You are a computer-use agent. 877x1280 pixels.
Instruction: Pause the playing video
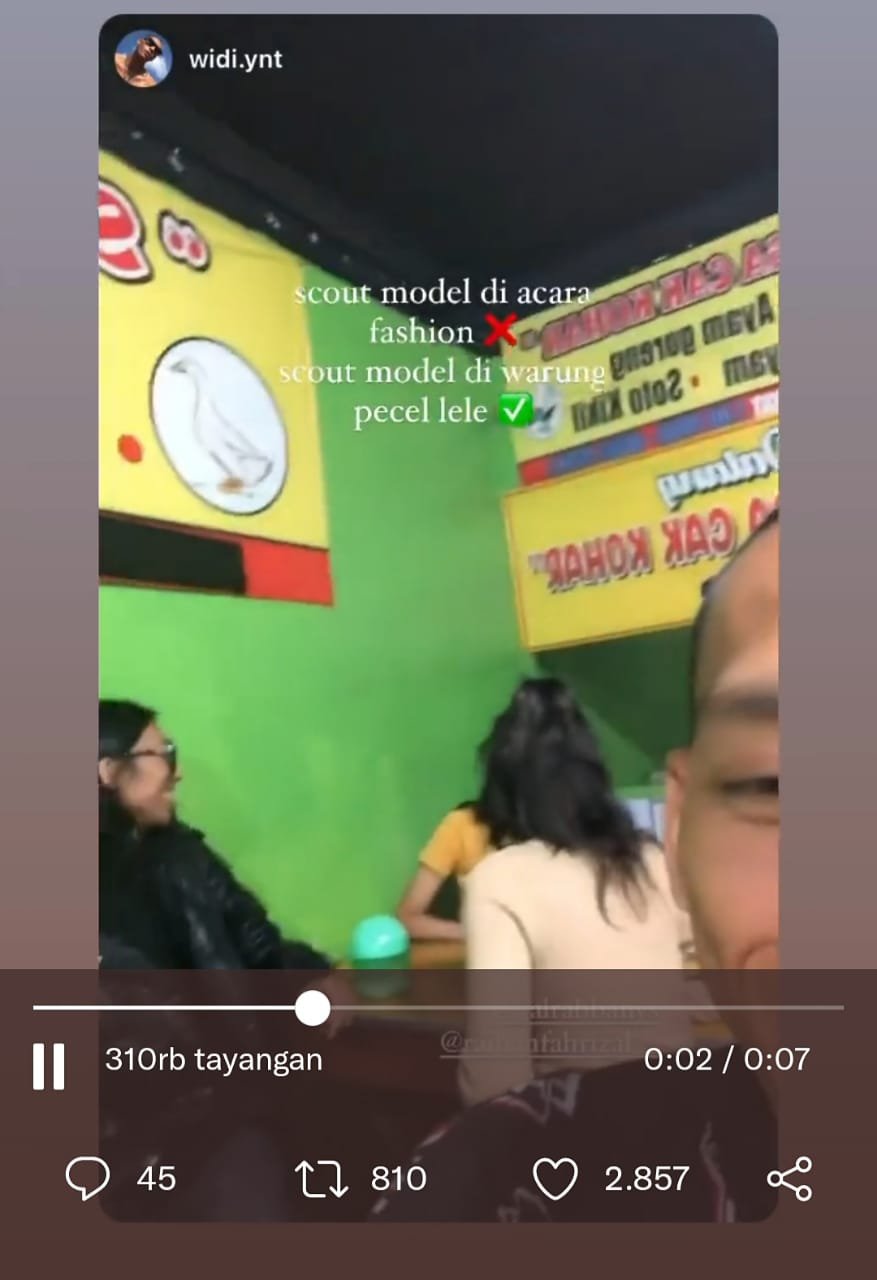(48, 1066)
